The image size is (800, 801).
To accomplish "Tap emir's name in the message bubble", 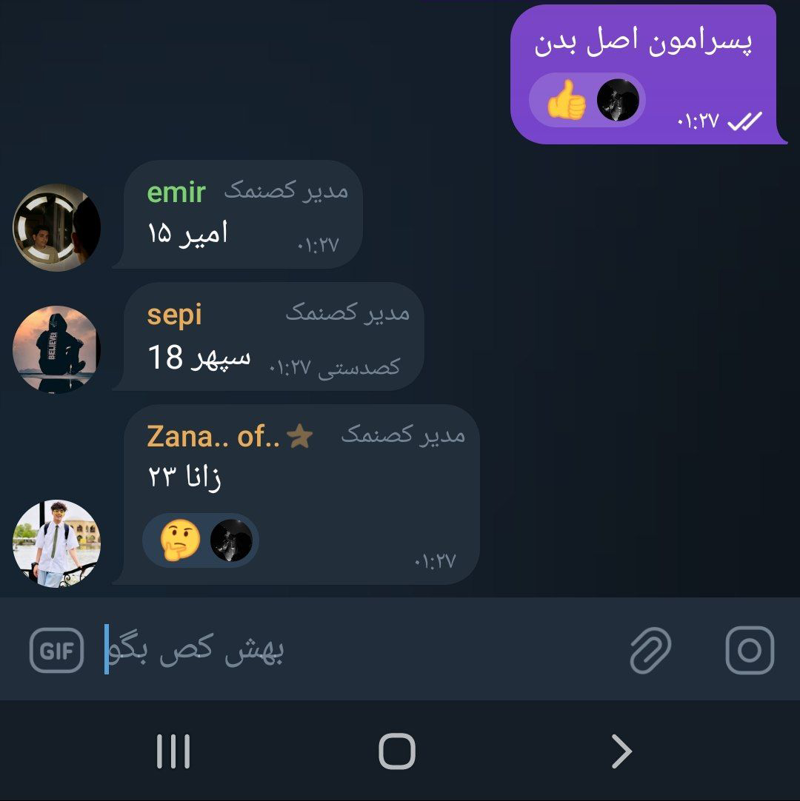I will [x=176, y=191].
